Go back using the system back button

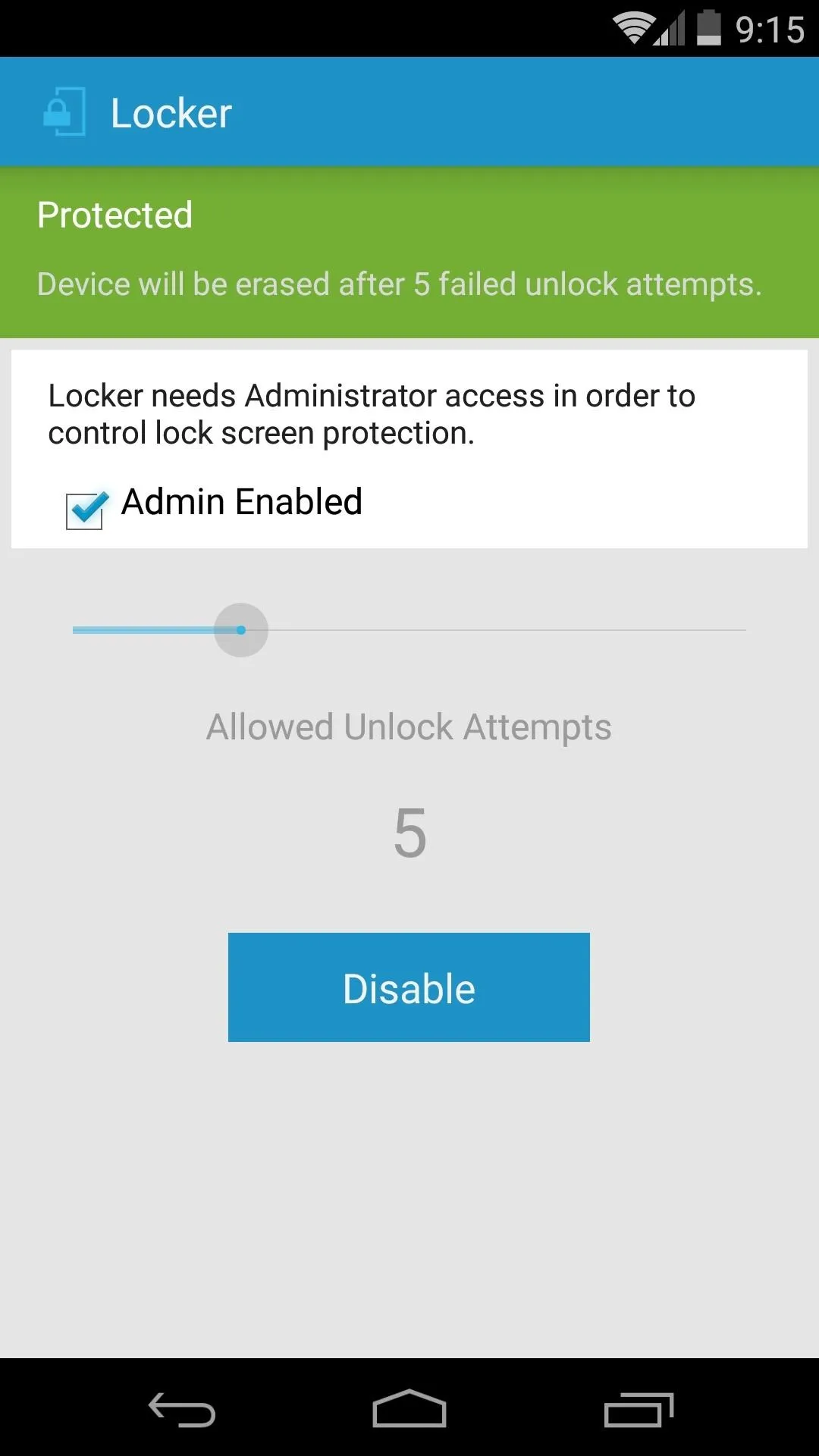pos(182,1410)
